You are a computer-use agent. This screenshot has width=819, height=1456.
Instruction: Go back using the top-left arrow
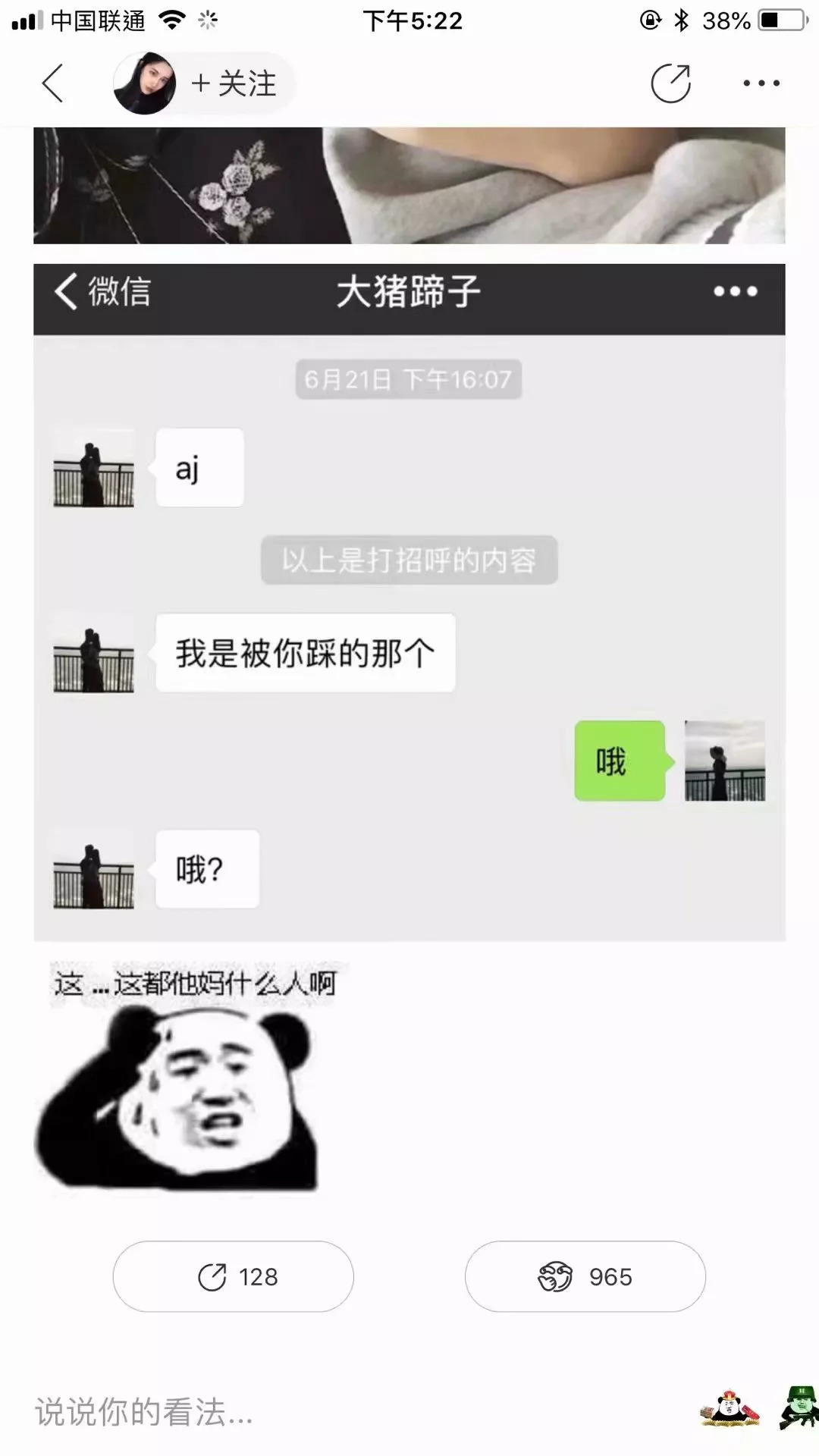(x=52, y=83)
